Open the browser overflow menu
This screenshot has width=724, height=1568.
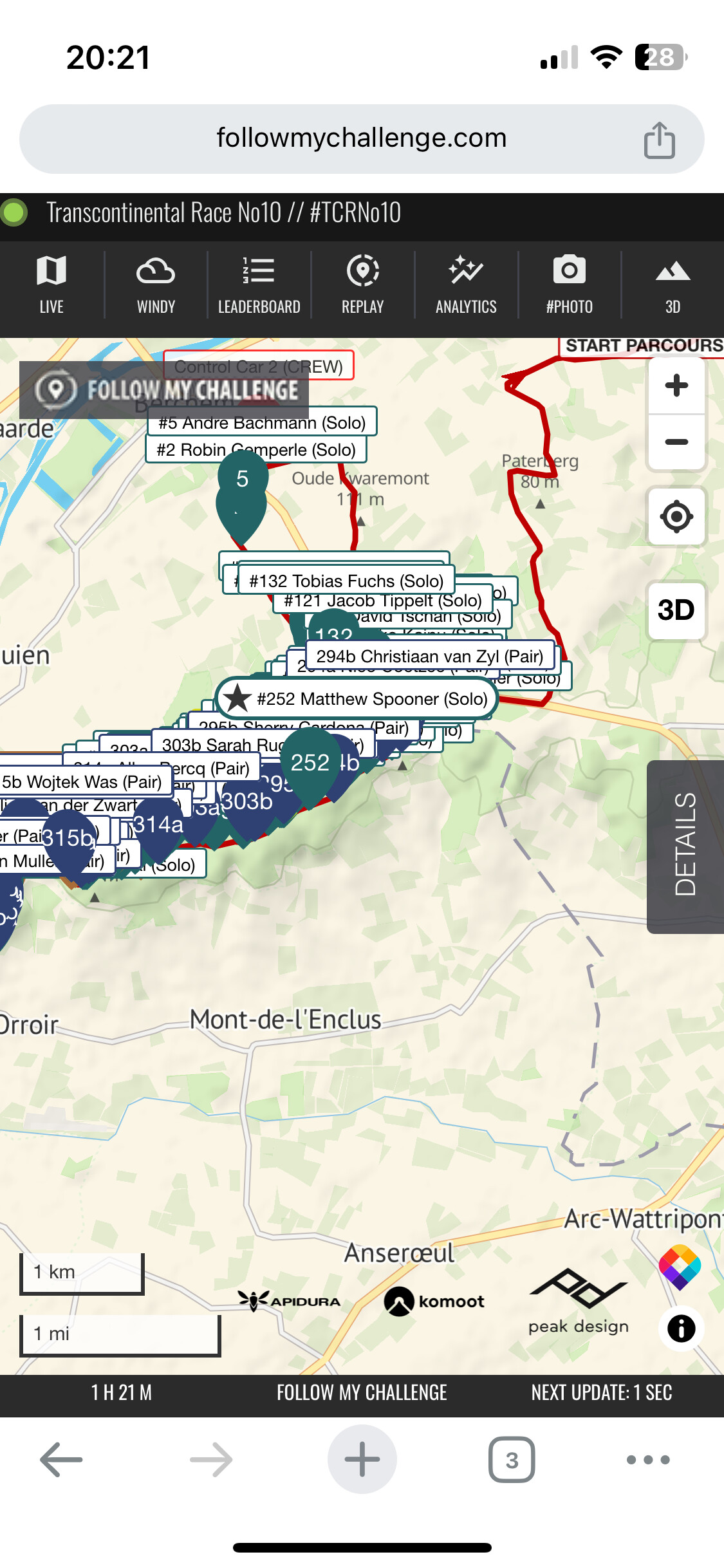pos(648,1459)
